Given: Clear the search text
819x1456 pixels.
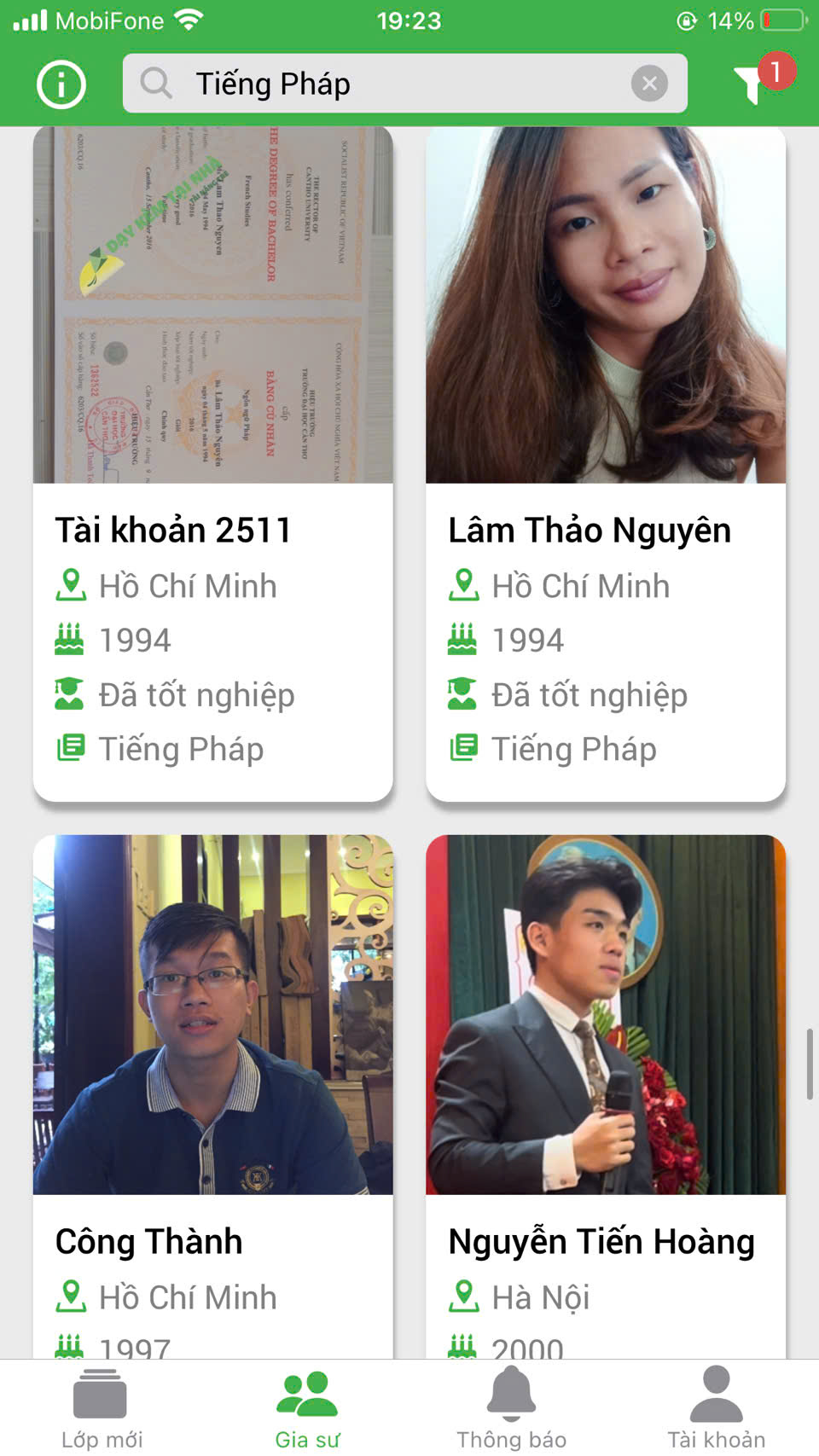Looking at the screenshot, I should point(649,84).
